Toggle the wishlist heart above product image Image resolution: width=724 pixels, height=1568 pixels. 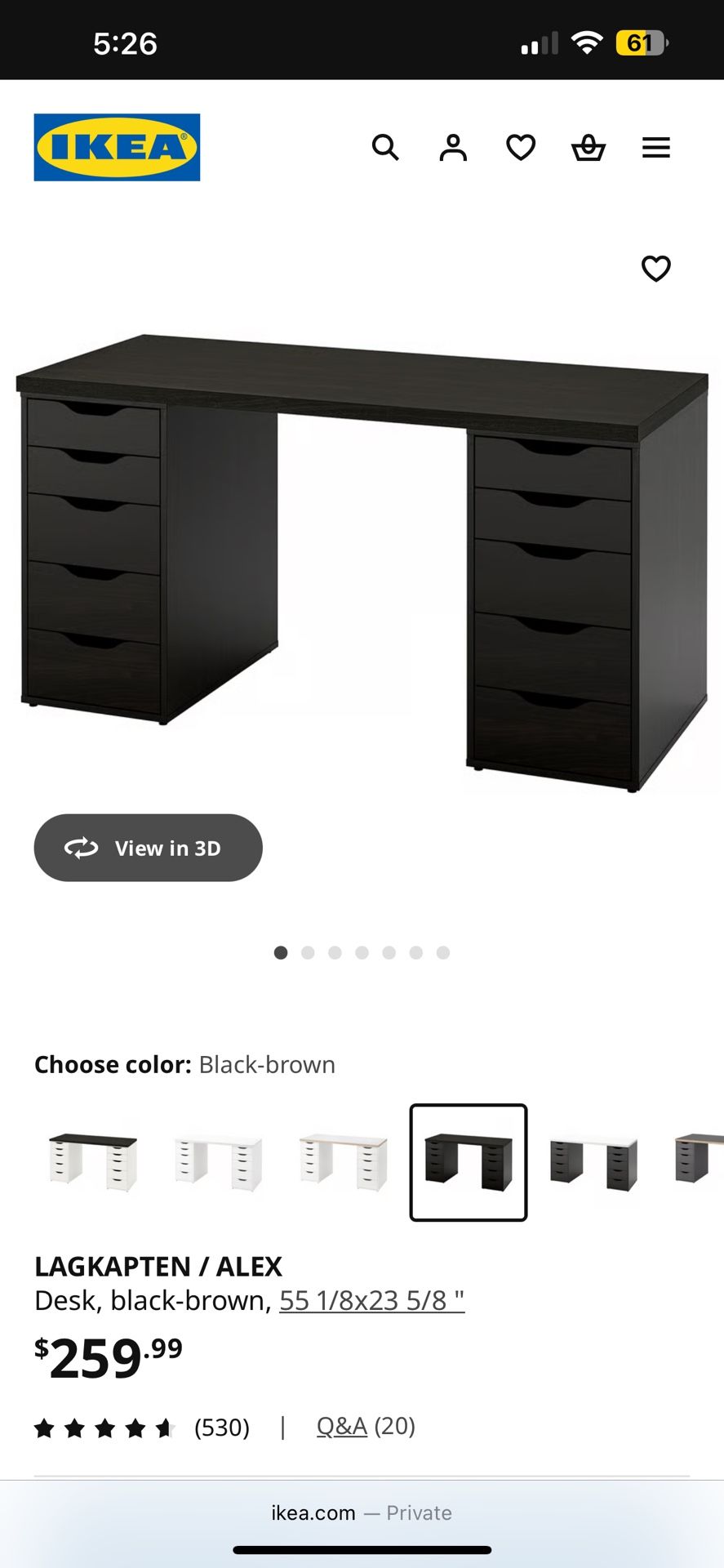(656, 269)
